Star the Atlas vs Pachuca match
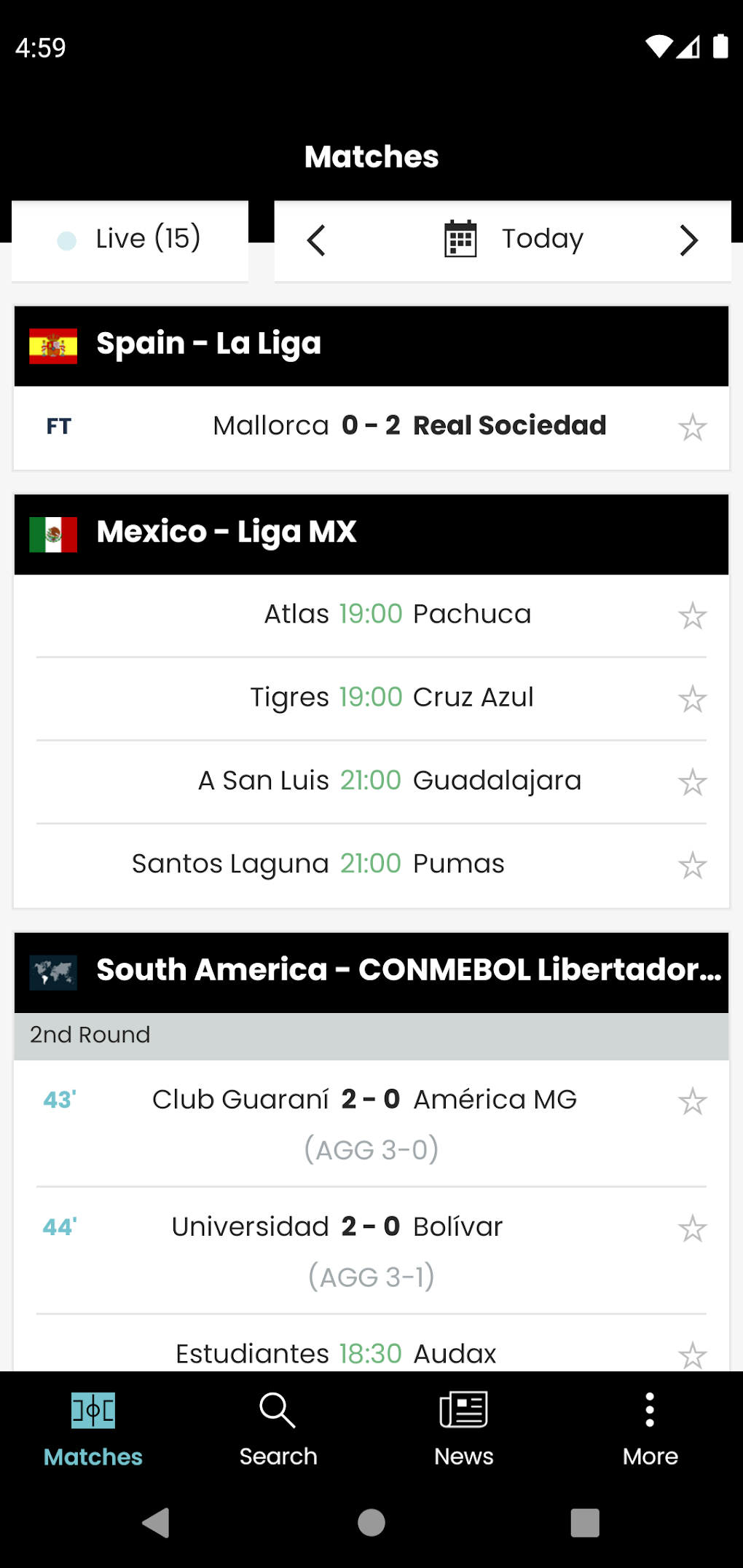Viewport: 743px width, 1568px height. coord(693,615)
